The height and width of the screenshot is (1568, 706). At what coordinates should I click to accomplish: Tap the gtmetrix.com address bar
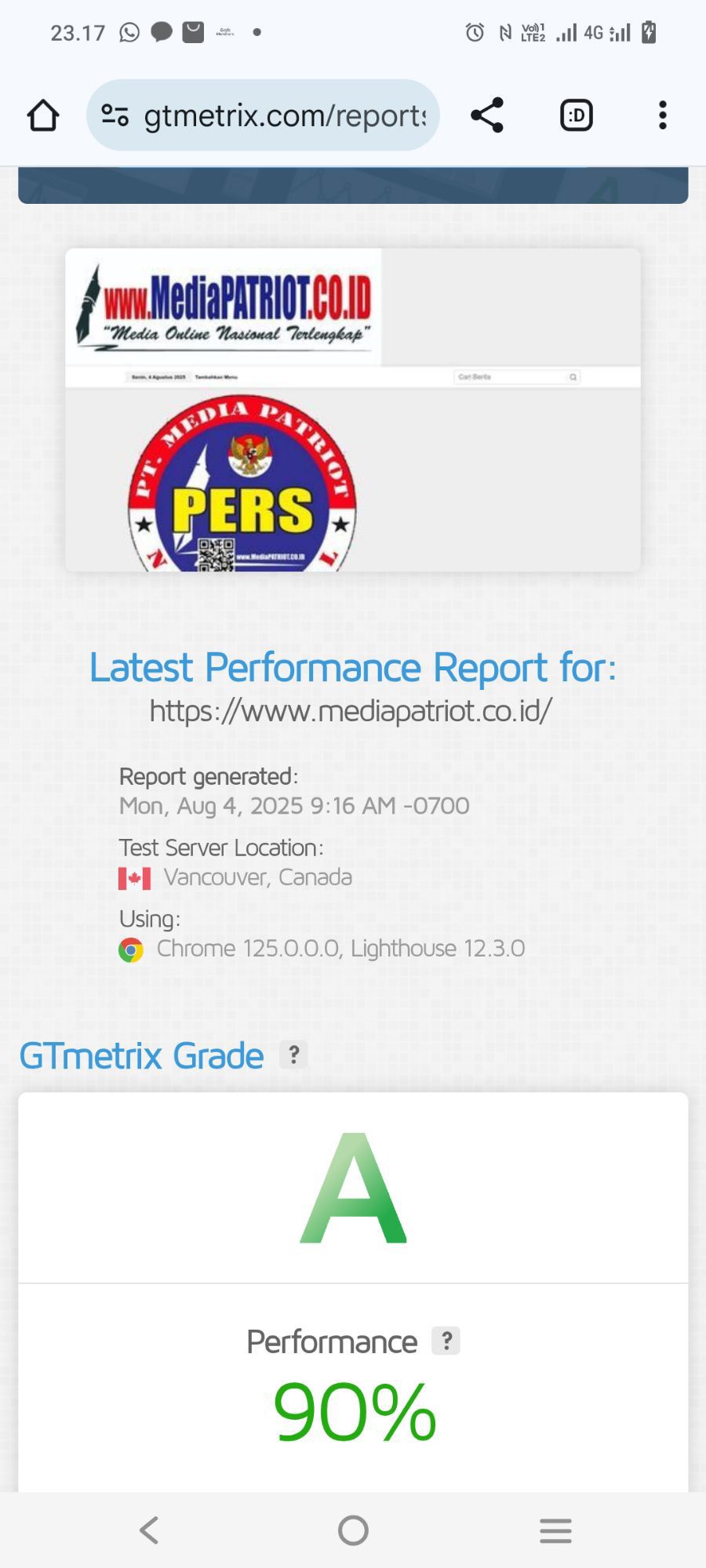(284, 116)
